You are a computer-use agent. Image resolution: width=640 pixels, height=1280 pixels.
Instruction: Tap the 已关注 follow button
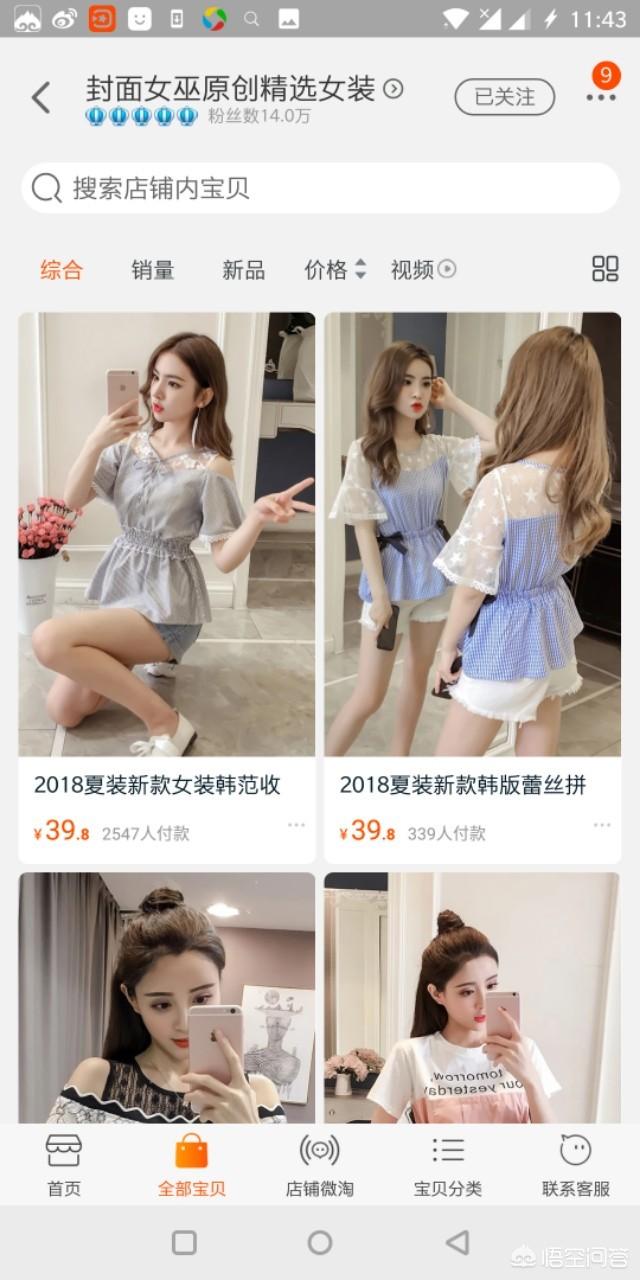(504, 96)
